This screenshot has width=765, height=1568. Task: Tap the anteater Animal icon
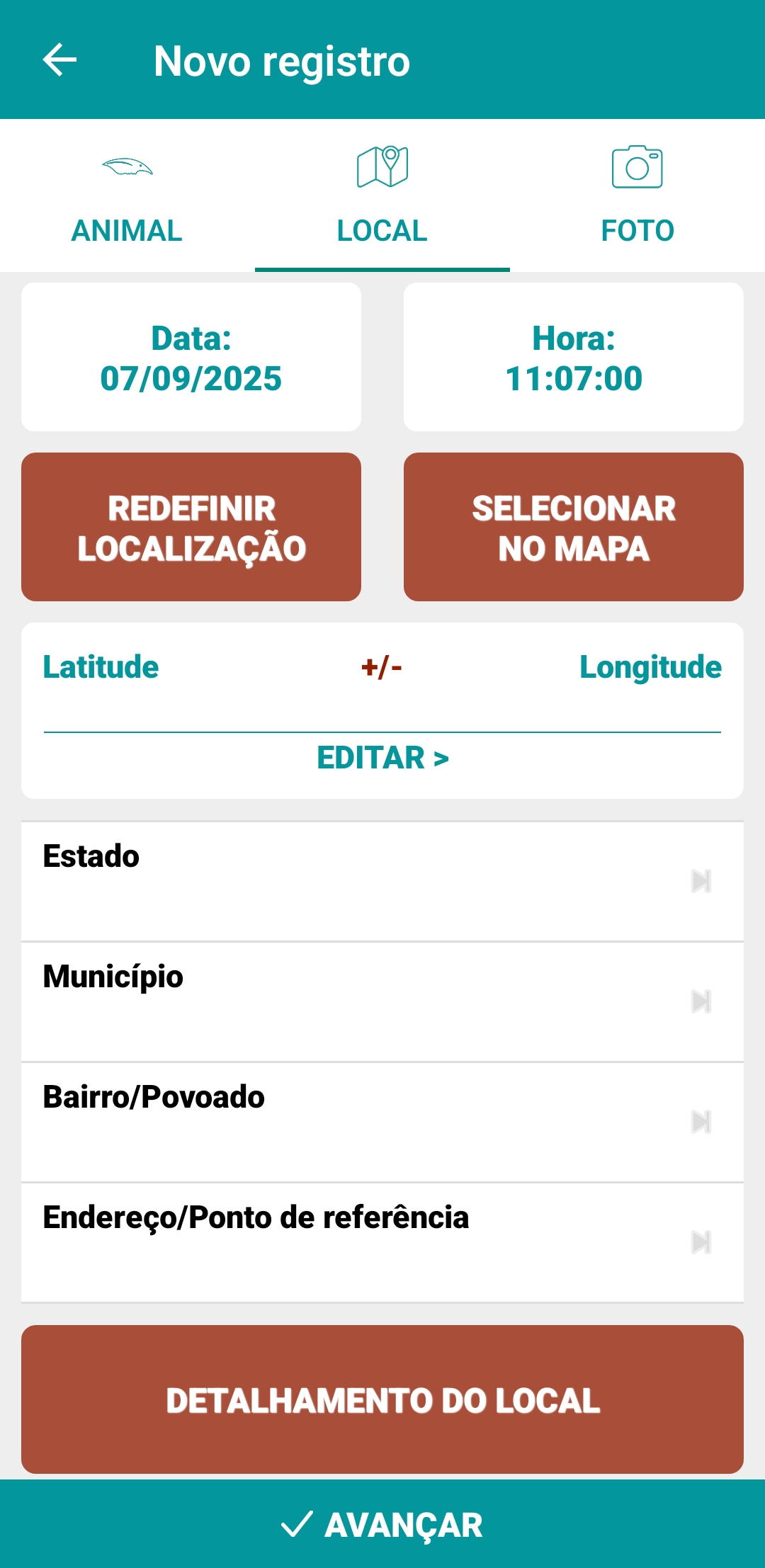click(126, 168)
